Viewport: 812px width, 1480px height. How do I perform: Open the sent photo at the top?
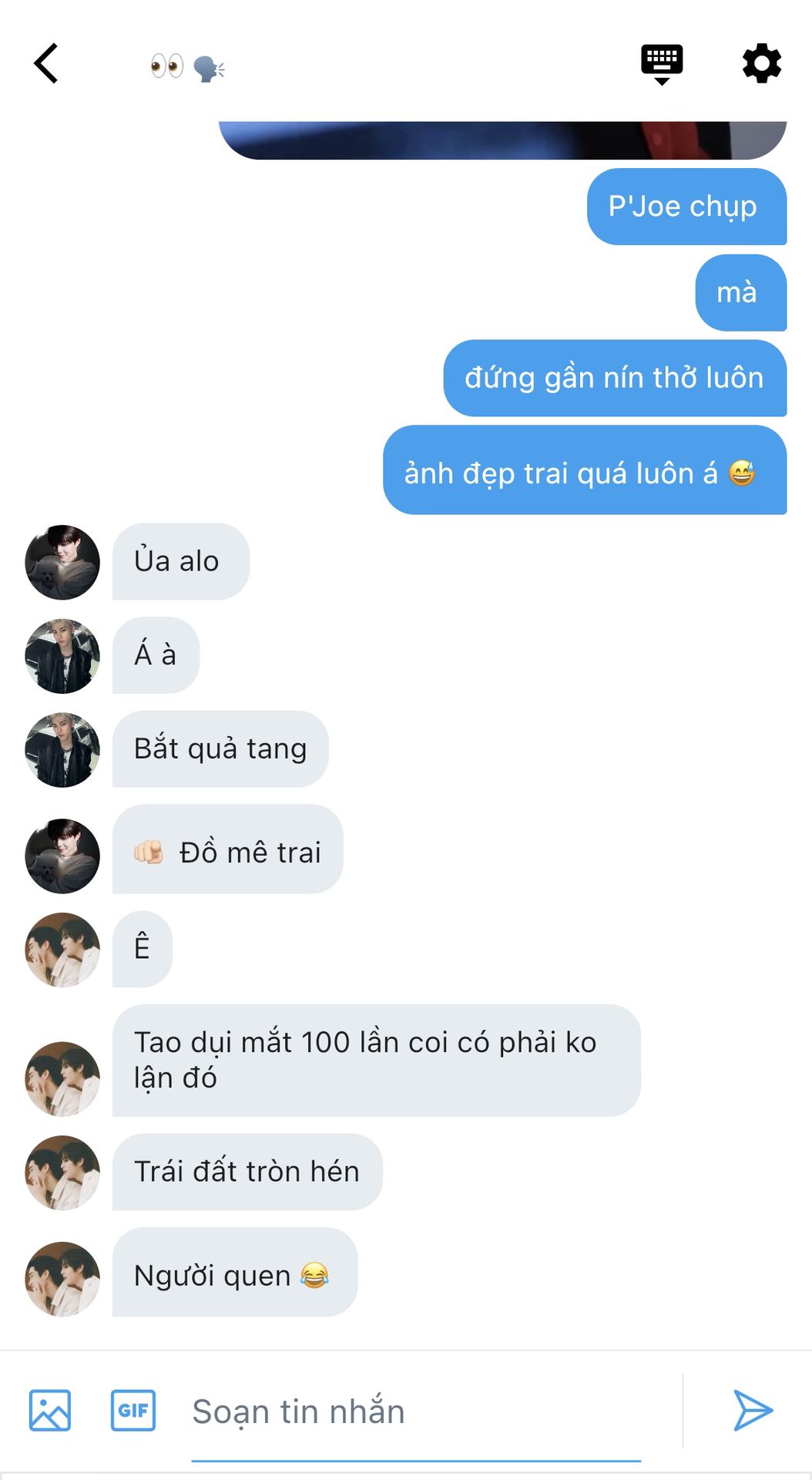point(502,140)
